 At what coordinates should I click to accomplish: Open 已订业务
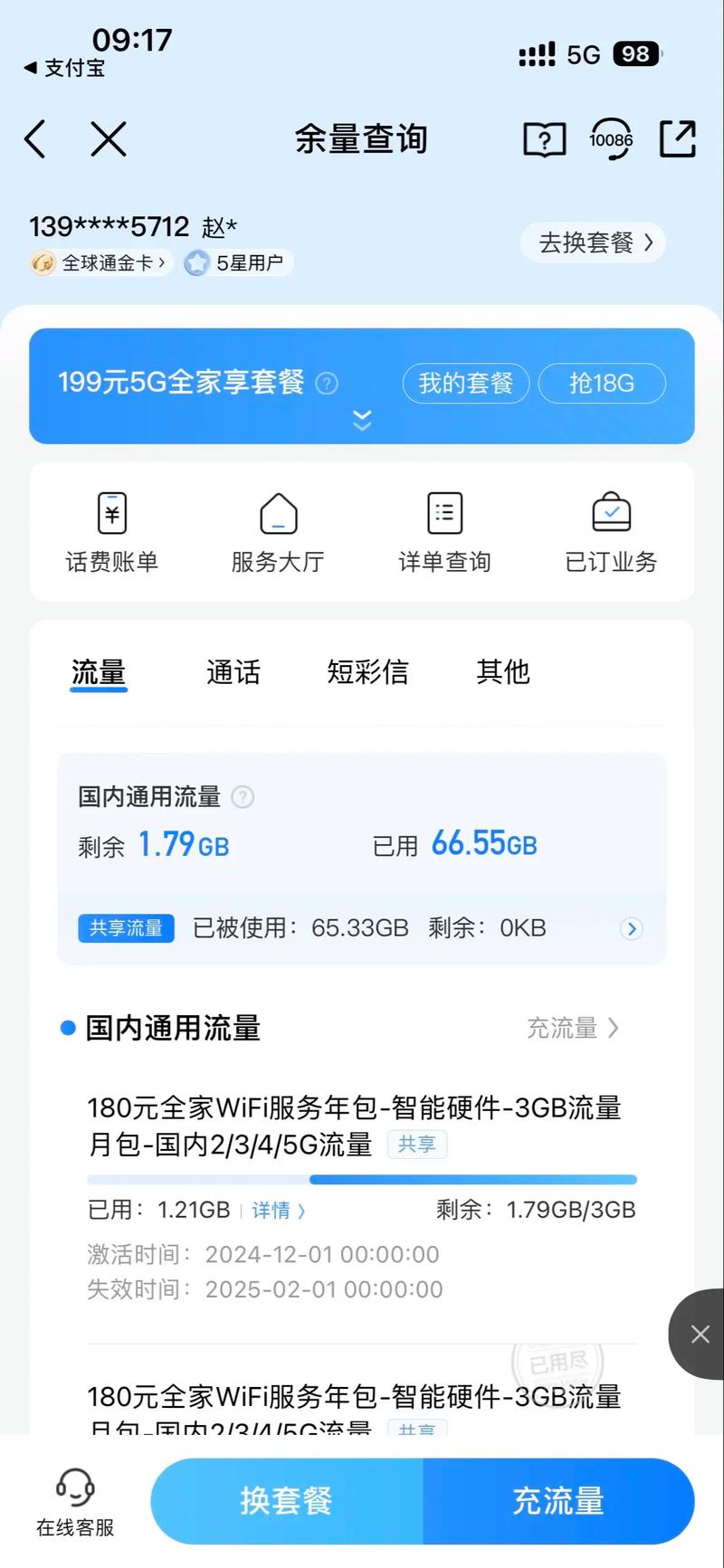(x=611, y=533)
